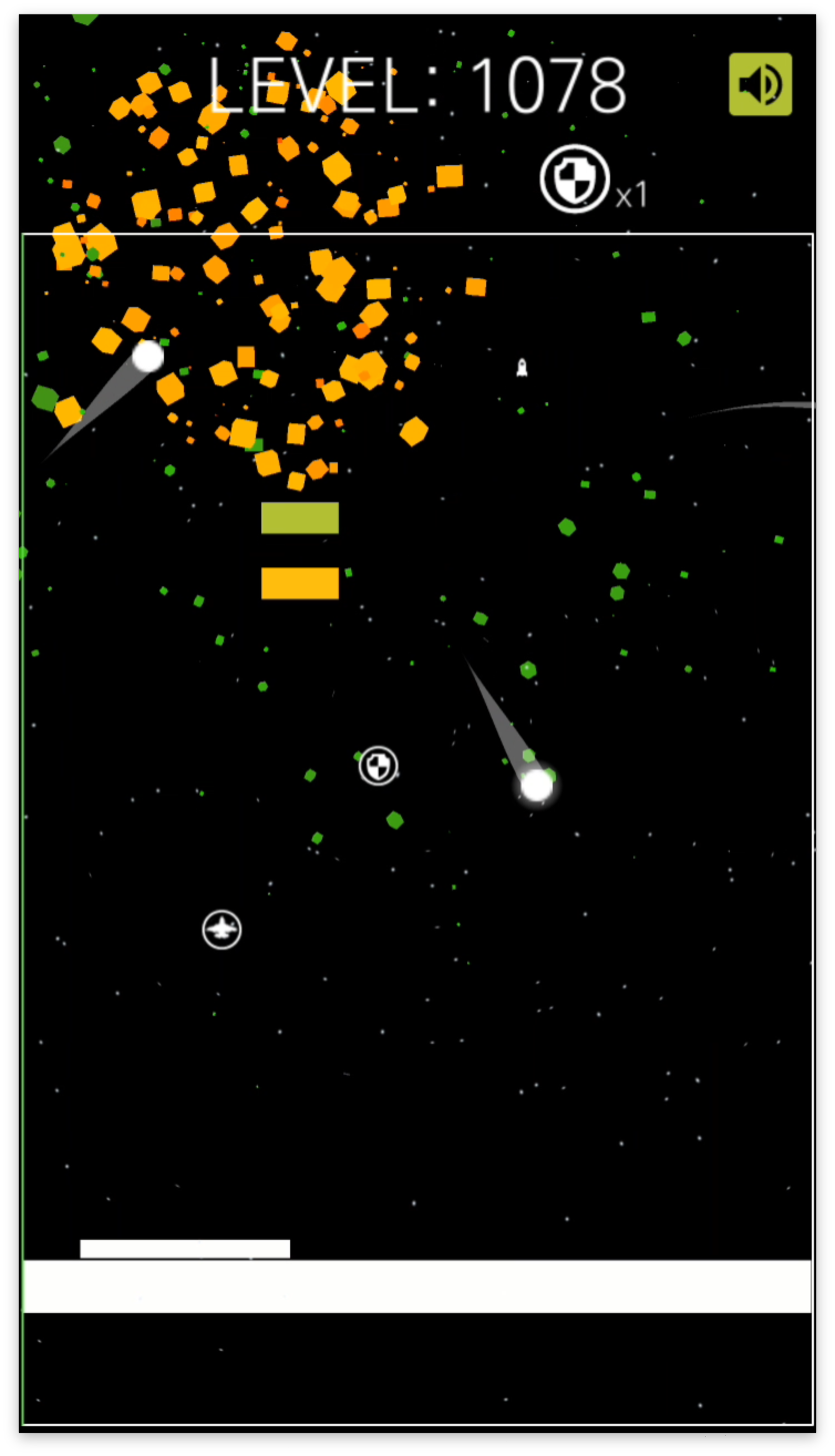Click the shield counter icon showing x1
Image resolution: width=835 pixels, height=1456 pixels.
click(574, 179)
